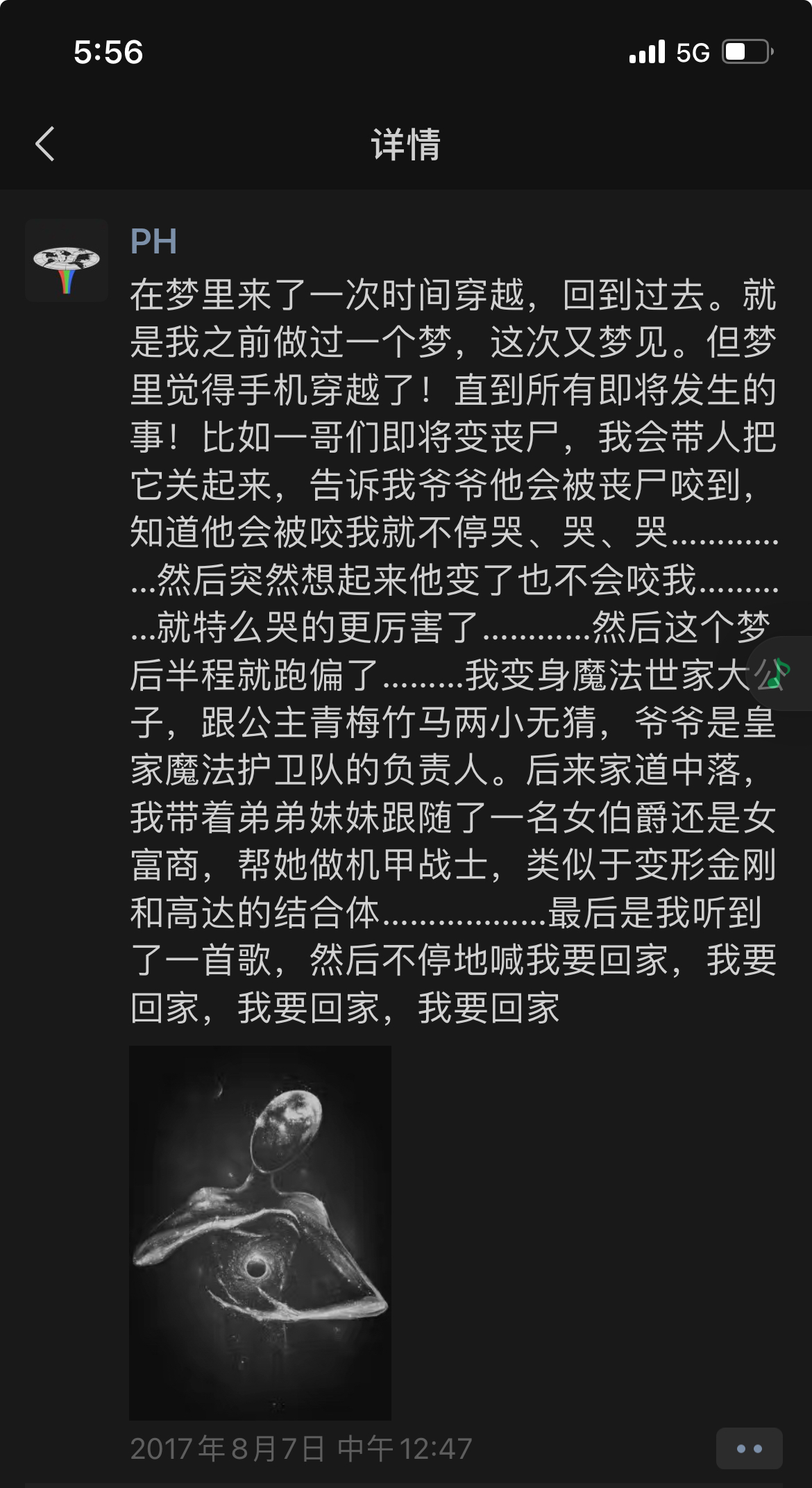Open the floating music player tab
The height and width of the screenshot is (1488, 812).
pyautogui.click(x=783, y=673)
